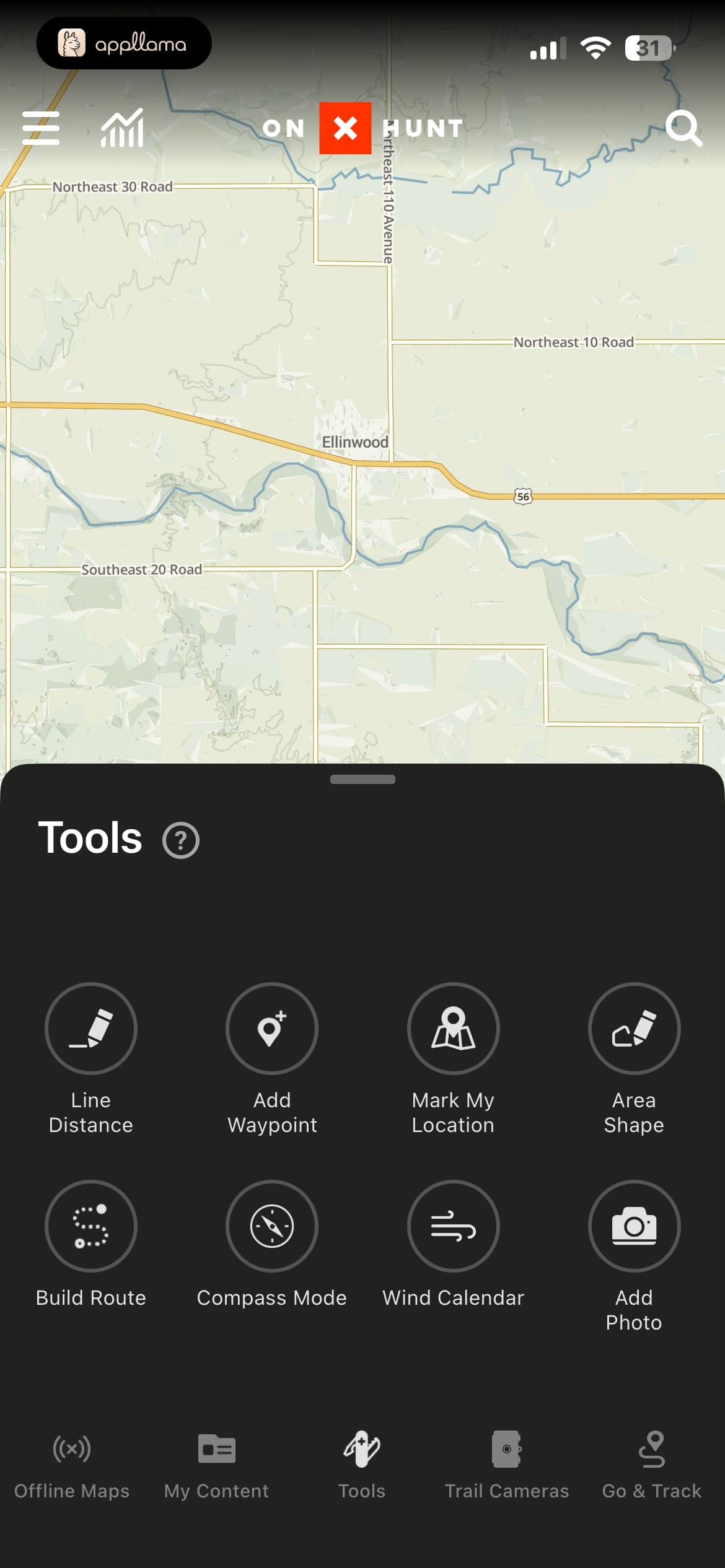Tap the search magnifier icon
The width and height of the screenshot is (725, 1568).
(x=683, y=128)
